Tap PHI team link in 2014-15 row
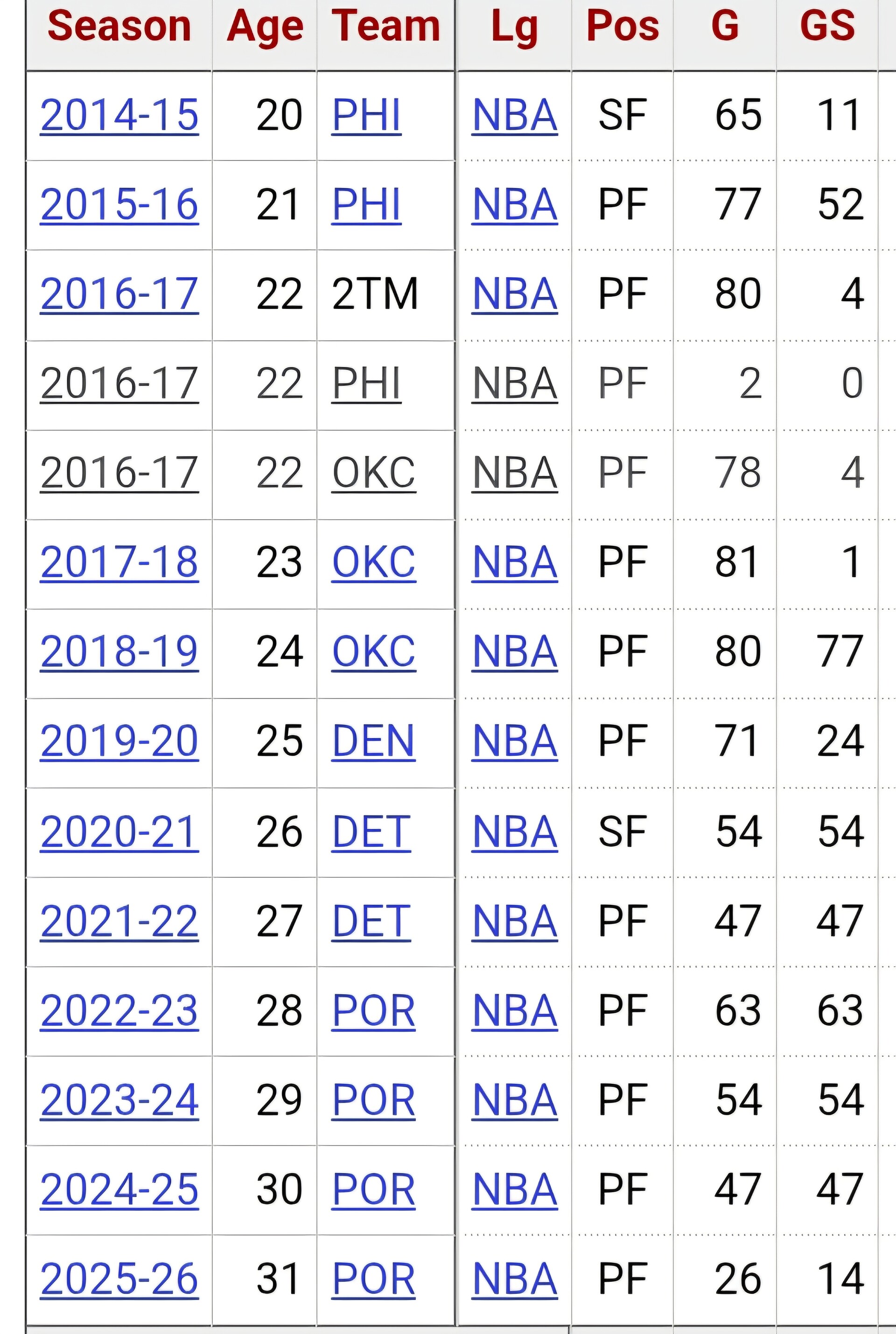This screenshot has width=896, height=1334. (x=366, y=115)
